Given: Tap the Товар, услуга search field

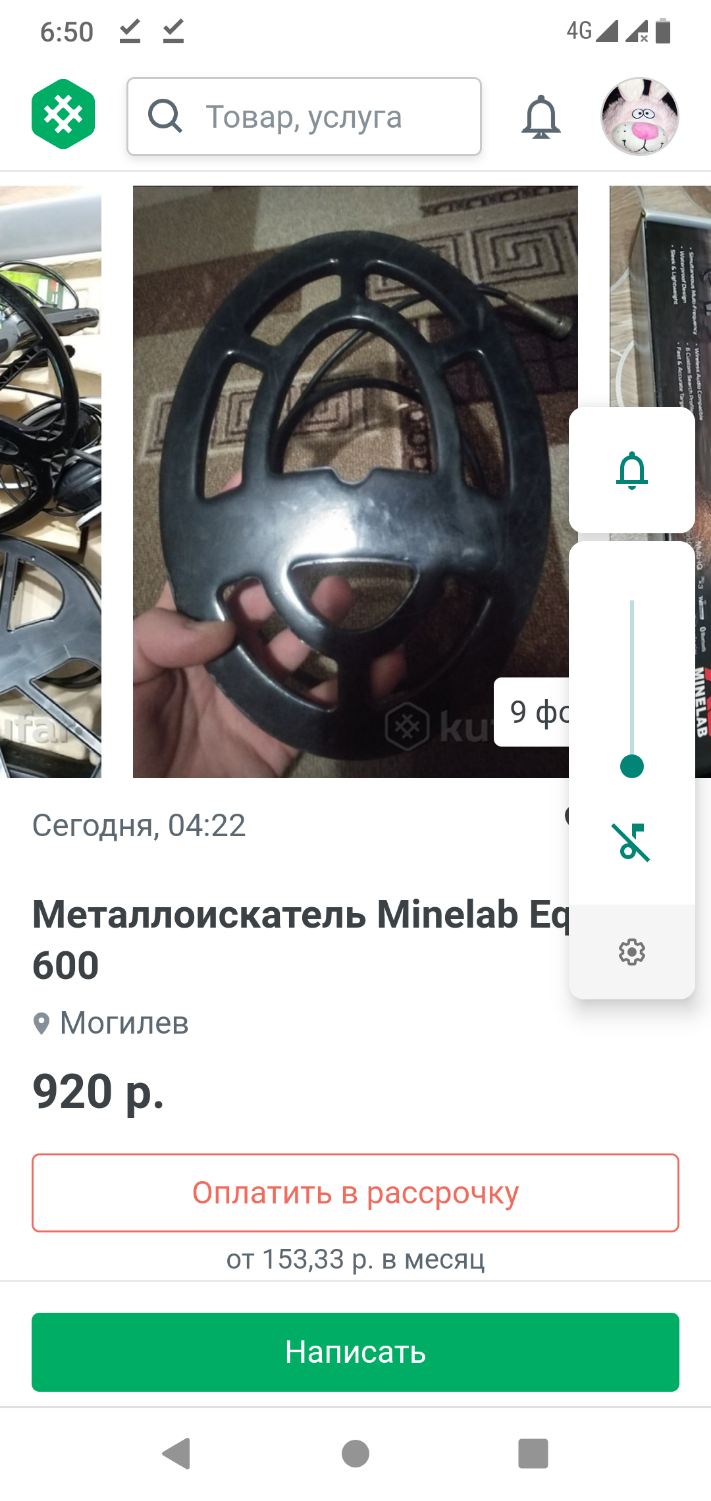Looking at the screenshot, I should 304,117.
